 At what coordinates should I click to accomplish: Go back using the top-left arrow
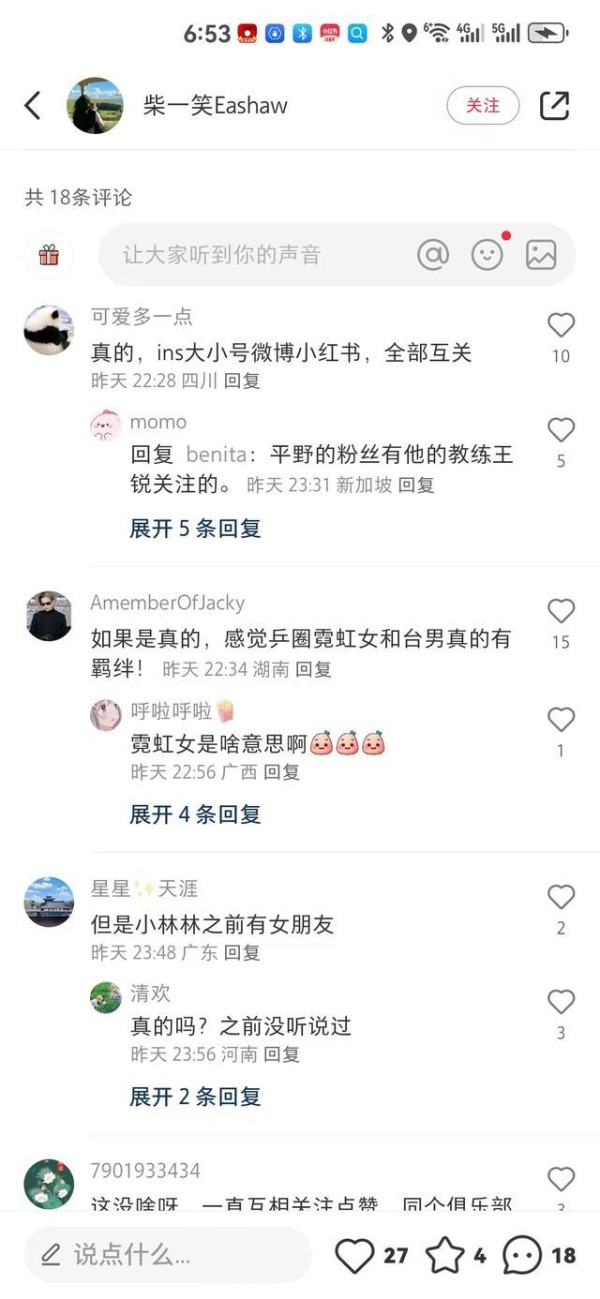[33, 105]
